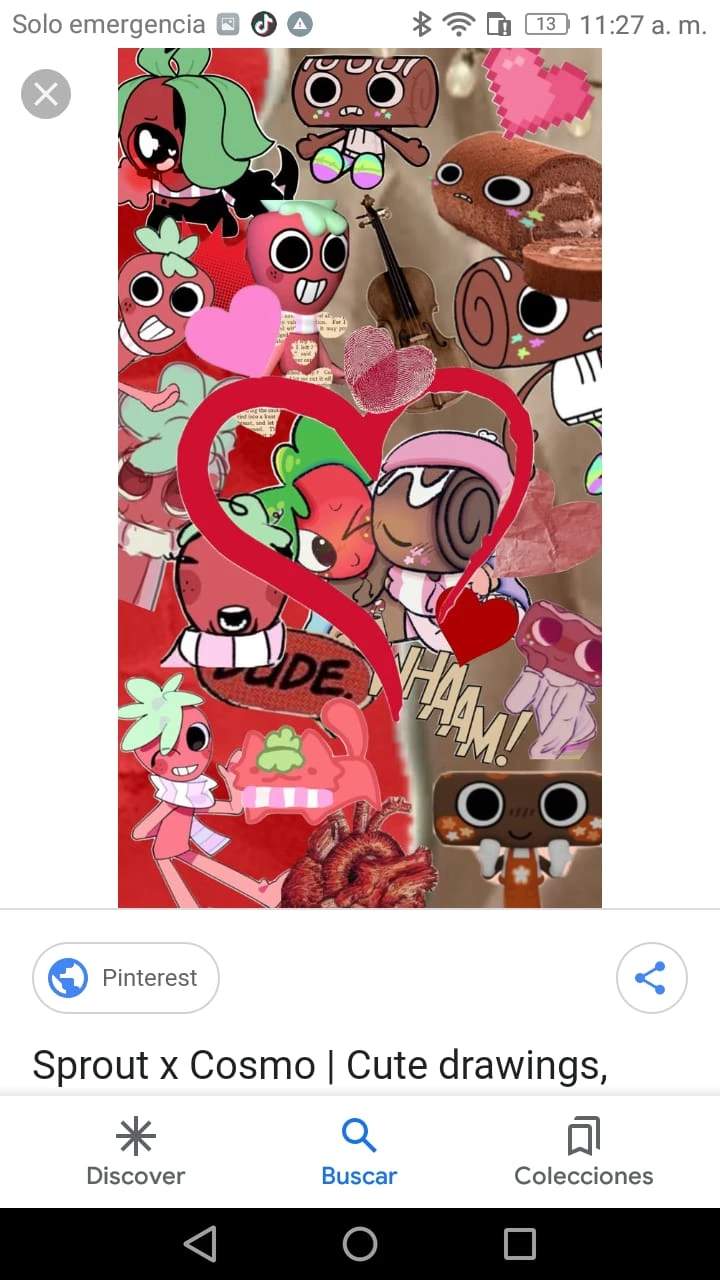Screen dimensions: 720x1280
Task: Open recent apps overview
Action: point(520,1244)
